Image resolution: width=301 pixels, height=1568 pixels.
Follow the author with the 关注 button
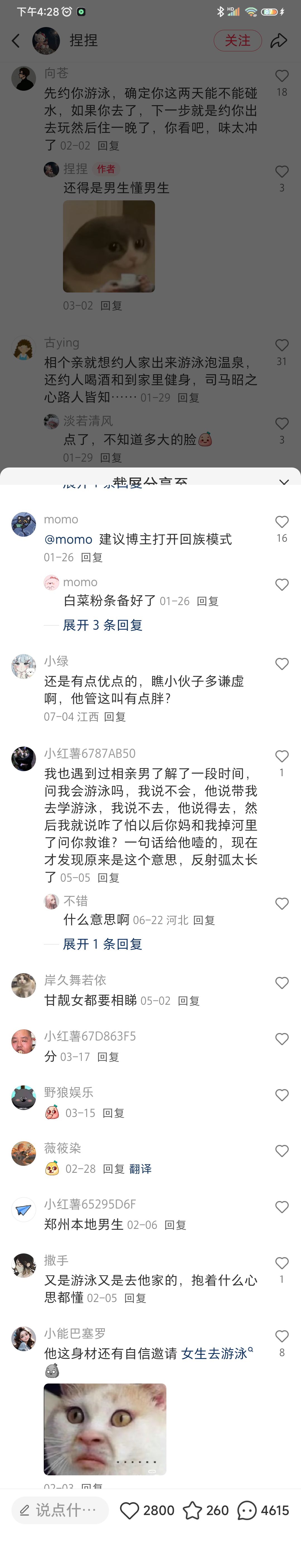pyautogui.click(x=237, y=41)
